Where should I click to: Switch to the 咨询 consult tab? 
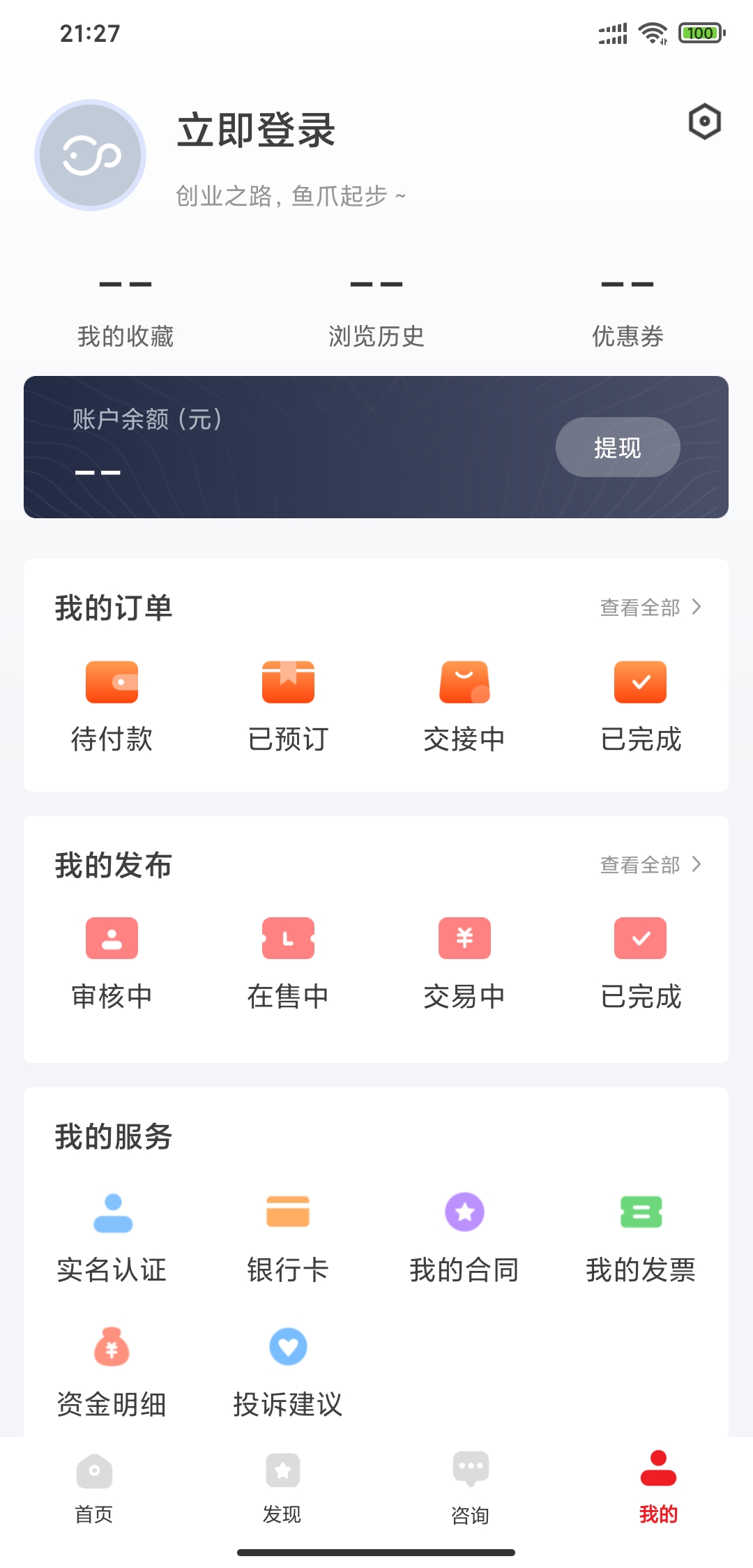(x=471, y=1487)
